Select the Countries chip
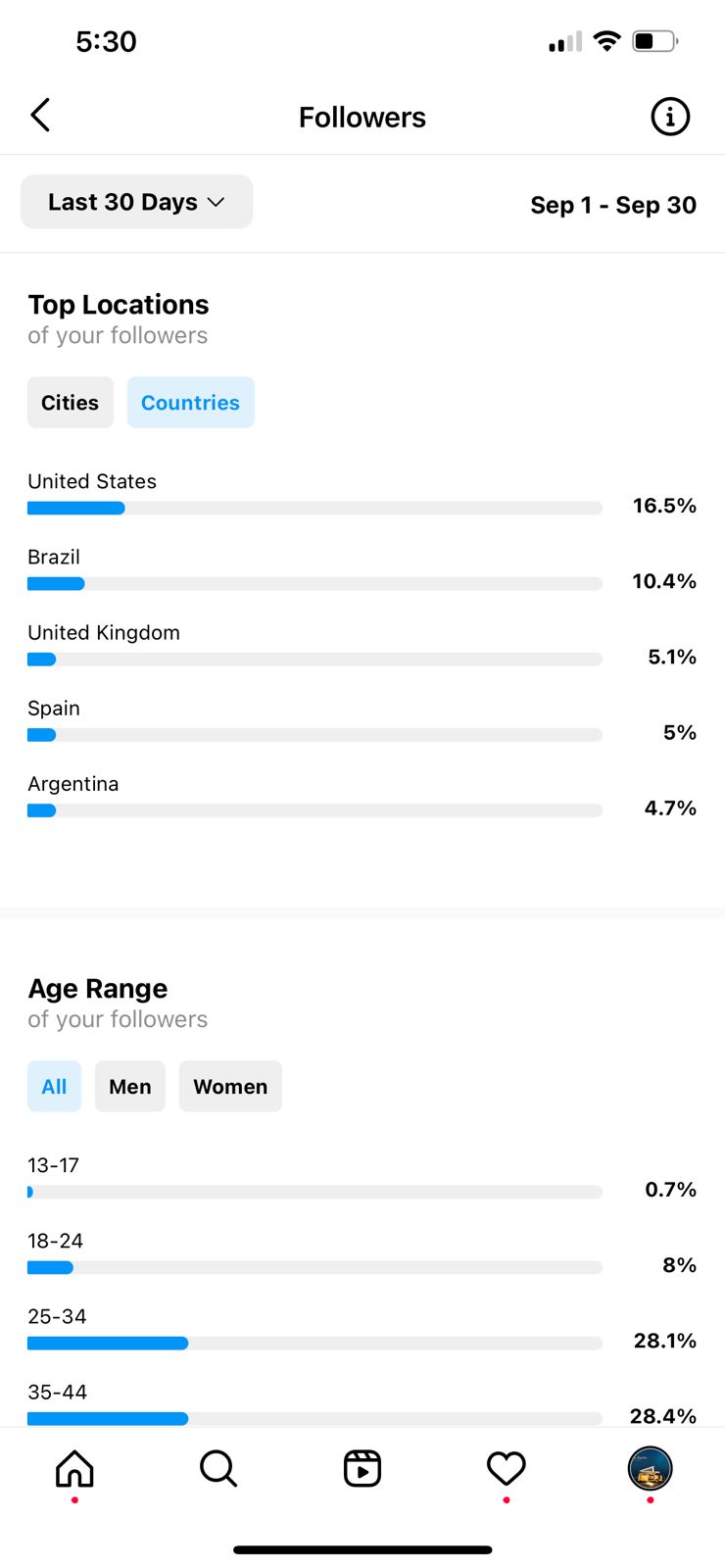The height and width of the screenshot is (1568, 725). click(x=190, y=403)
